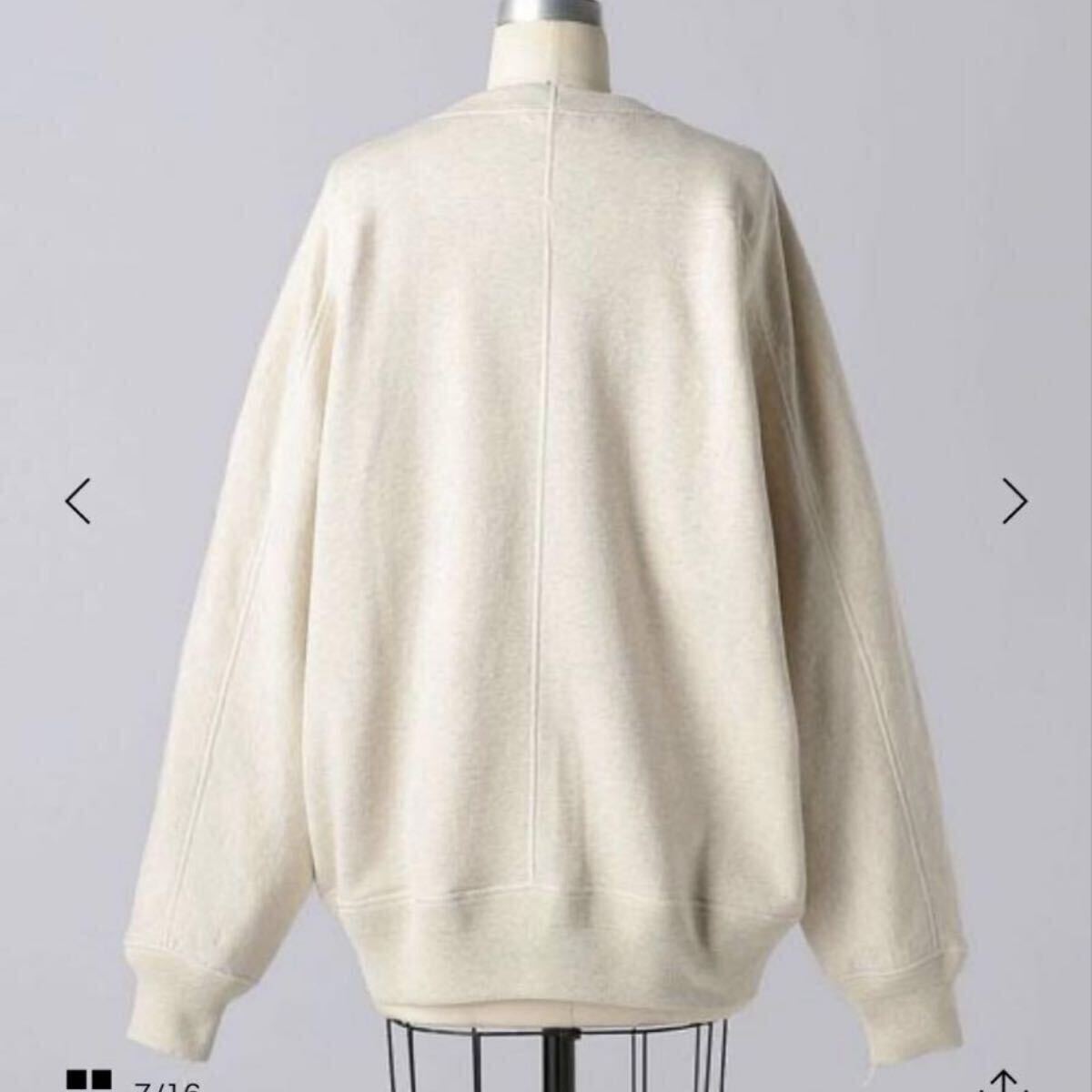Share this product image
The width and height of the screenshot is (1092, 1092).
(1003, 1081)
